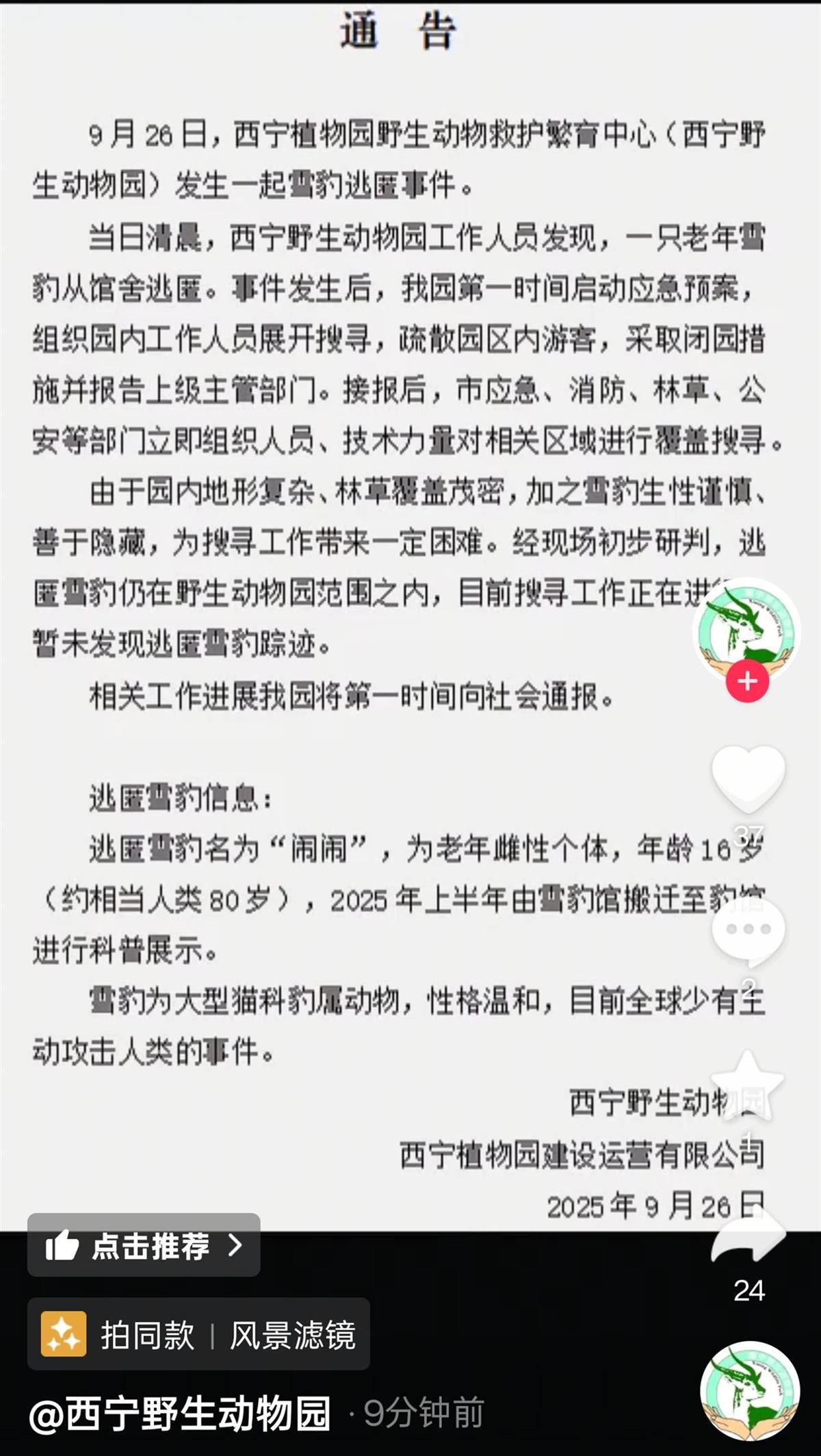Open 拍同款 风景滤镜 filter chip
Screen dimensions: 821x1456
pos(198,1334)
